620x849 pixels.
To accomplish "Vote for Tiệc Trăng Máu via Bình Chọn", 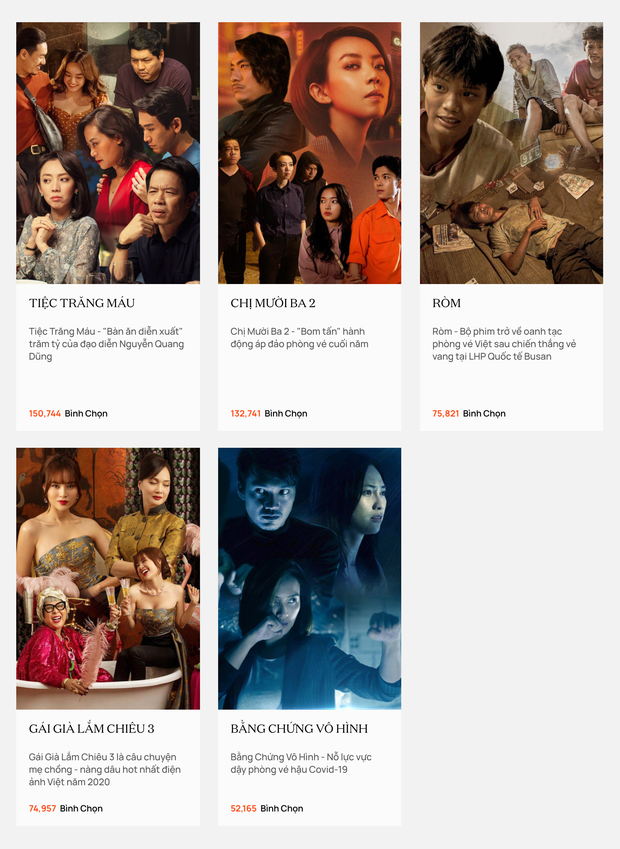I will coord(86,413).
